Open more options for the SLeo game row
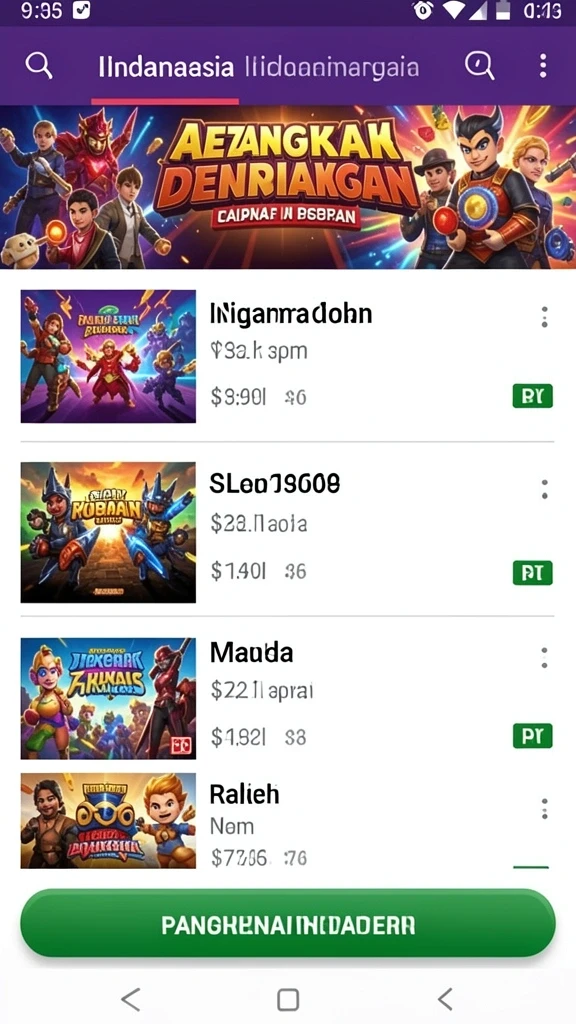Viewport: 576px width, 1024px height. (544, 489)
